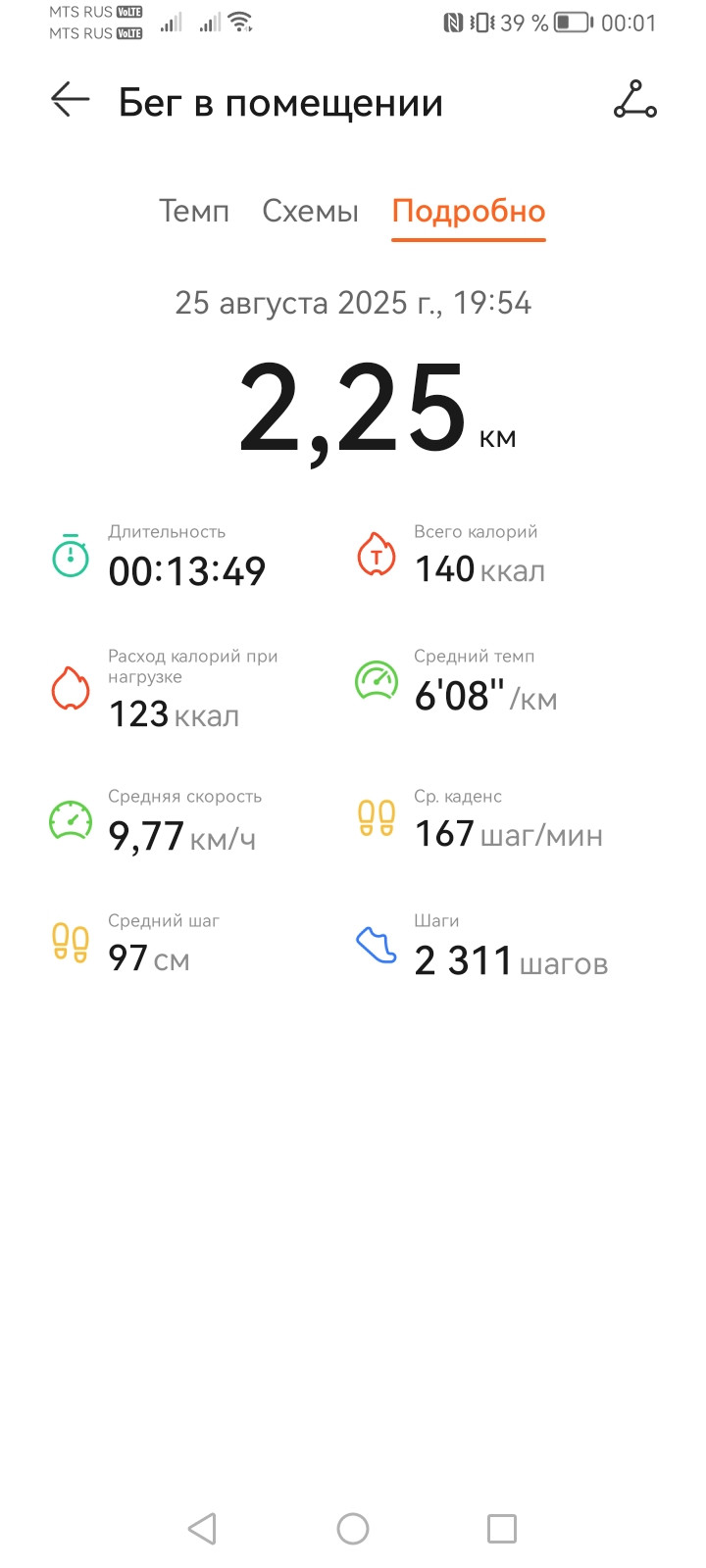Switch to the Схемы tab

(x=310, y=212)
